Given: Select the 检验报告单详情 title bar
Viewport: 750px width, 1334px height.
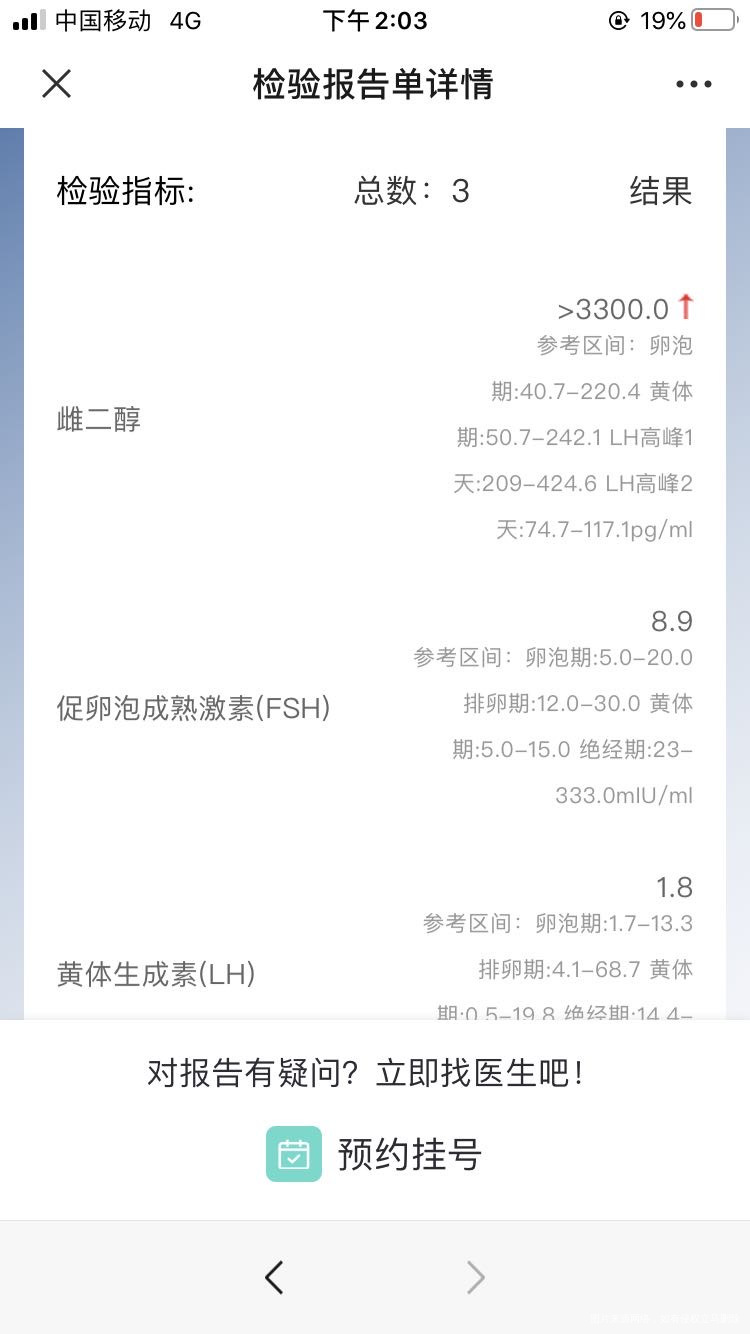Looking at the screenshot, I should pos(375,84).
